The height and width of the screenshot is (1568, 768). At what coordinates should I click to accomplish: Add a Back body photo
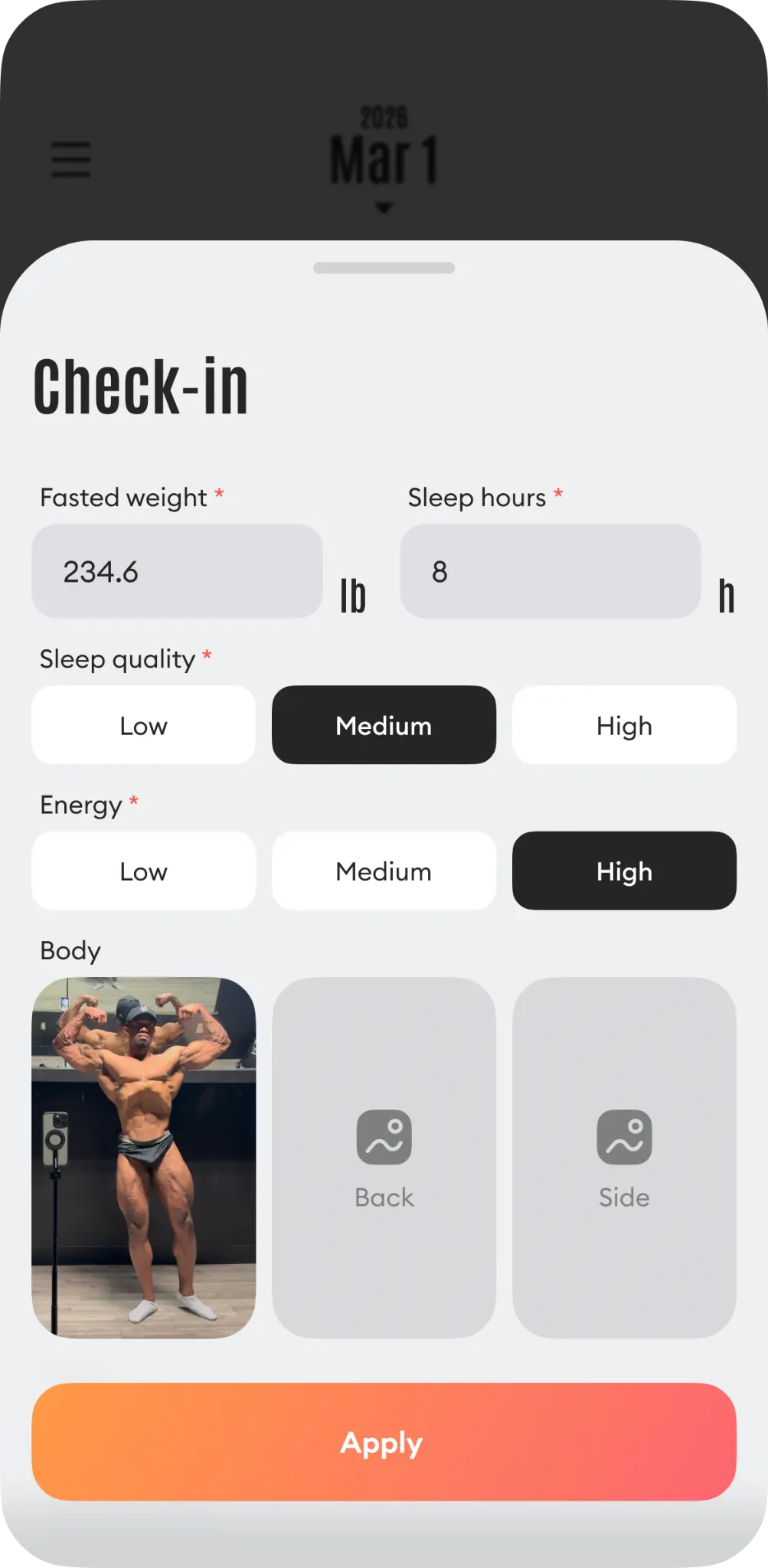[x=384, y=1157]
